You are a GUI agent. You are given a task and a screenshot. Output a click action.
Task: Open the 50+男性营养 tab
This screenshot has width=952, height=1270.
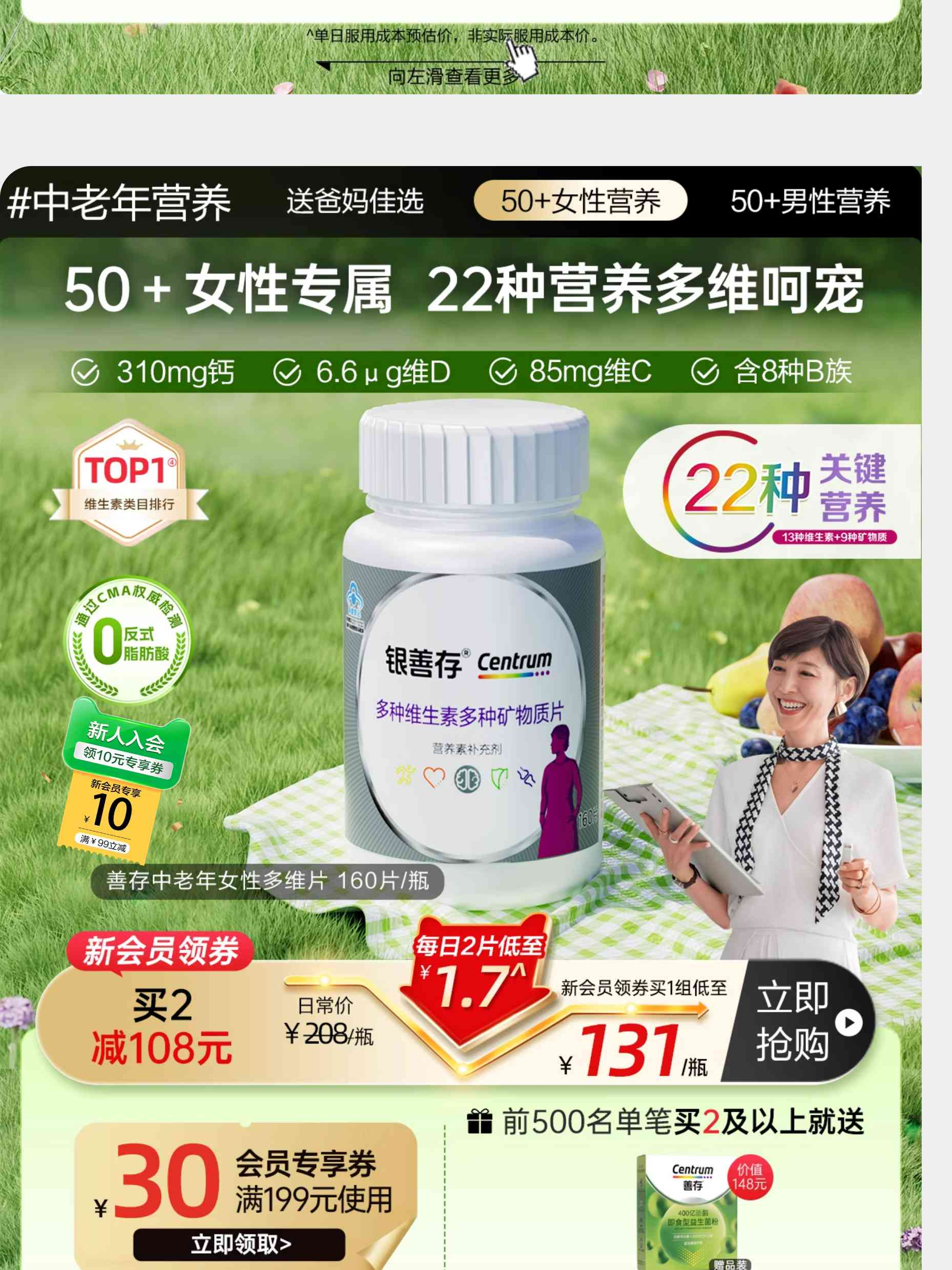tap(810, 201)
